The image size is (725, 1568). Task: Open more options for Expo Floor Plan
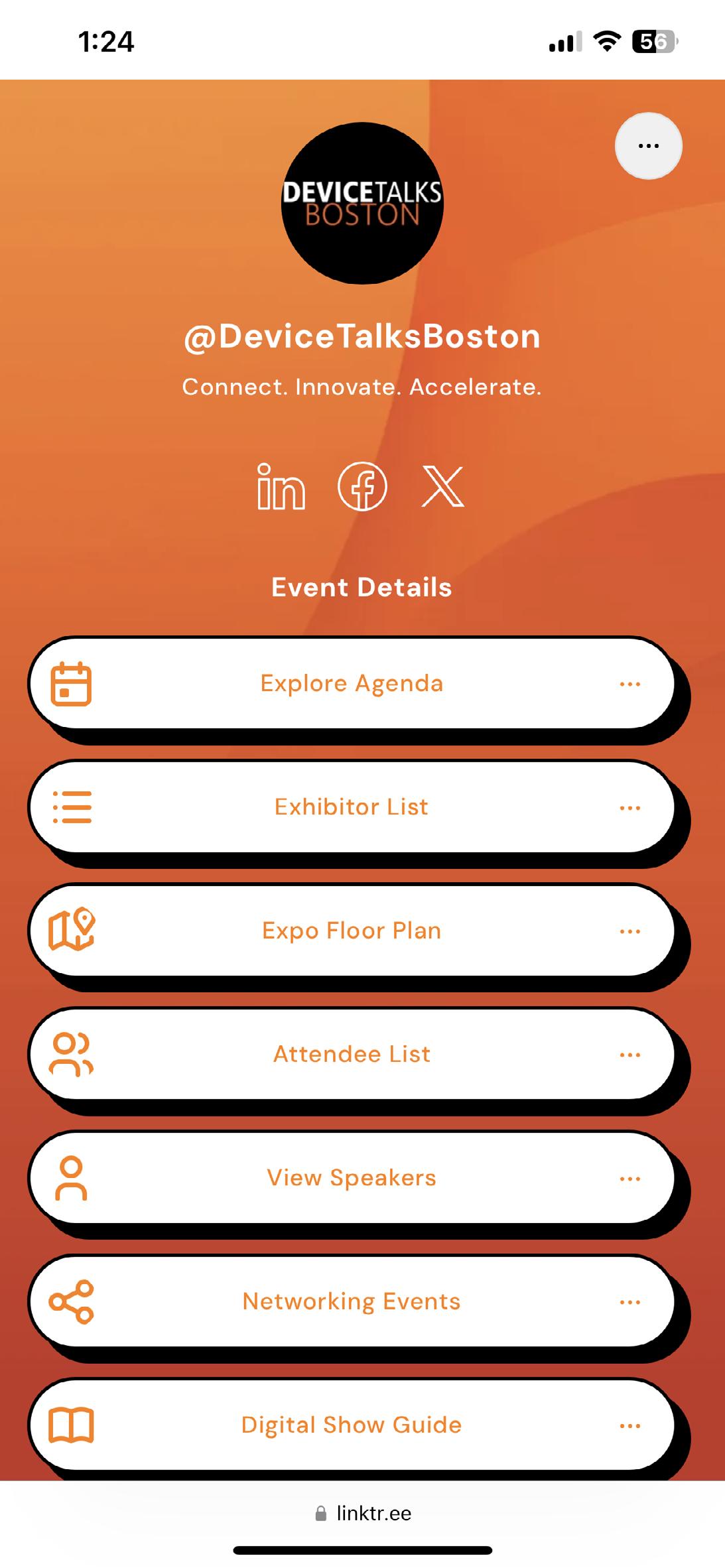(629, 931)
